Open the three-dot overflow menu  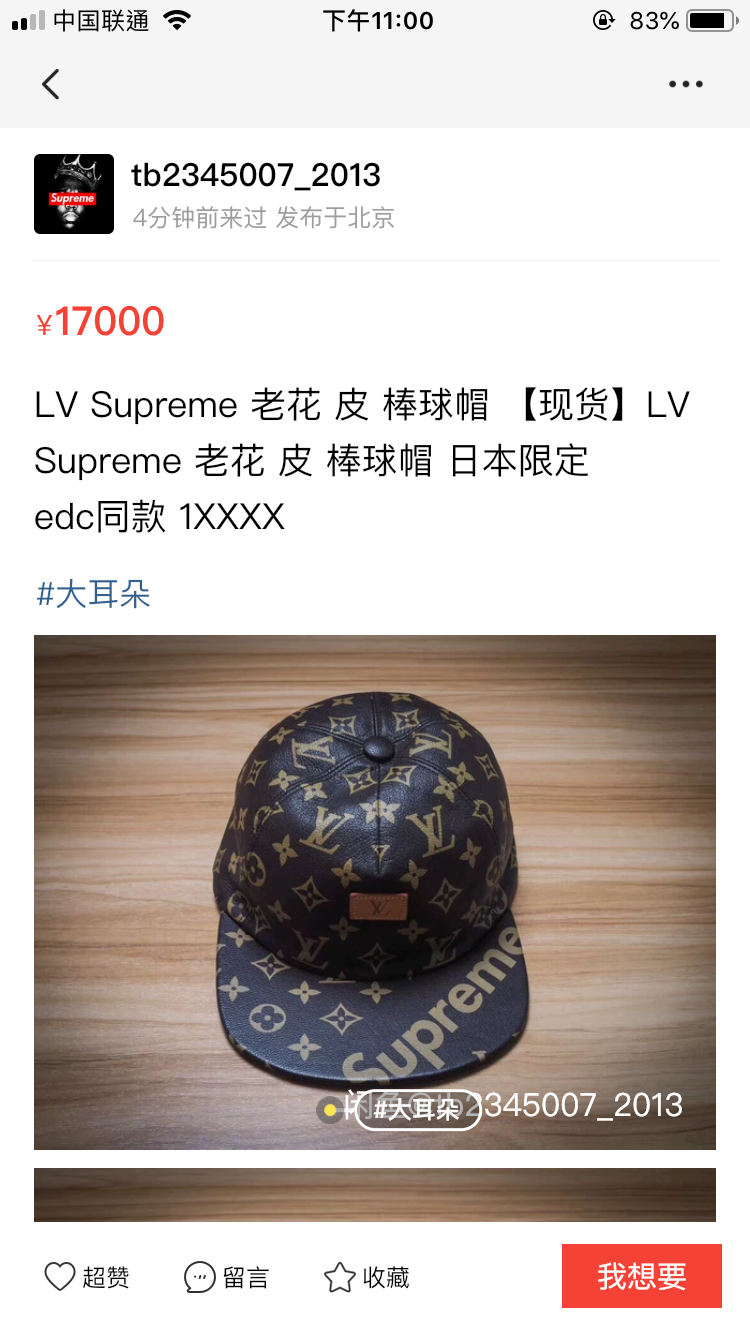point(686,84)
